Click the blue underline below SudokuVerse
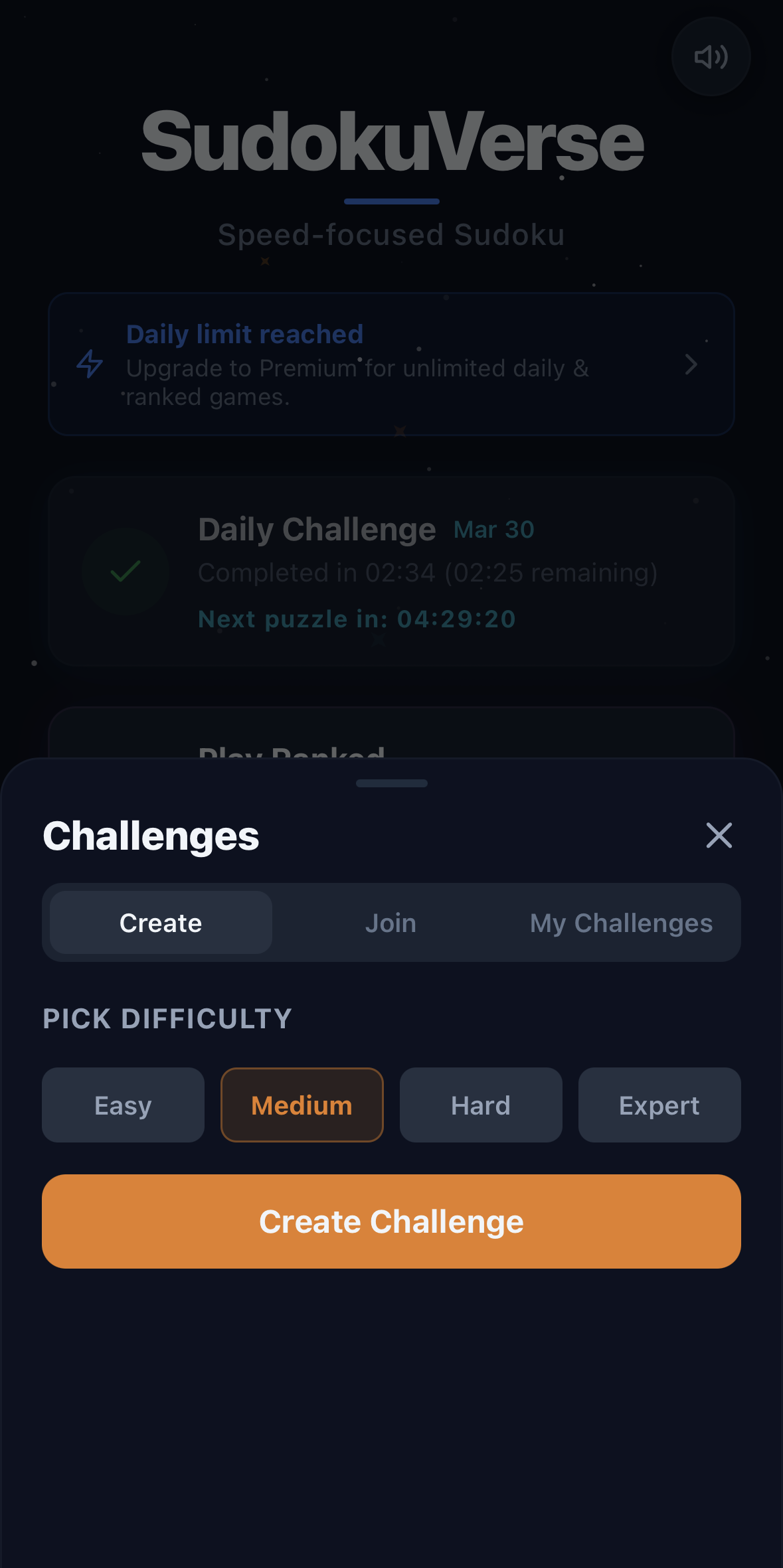This screenshot has height=1568, width=783. [x=391, y=202]
